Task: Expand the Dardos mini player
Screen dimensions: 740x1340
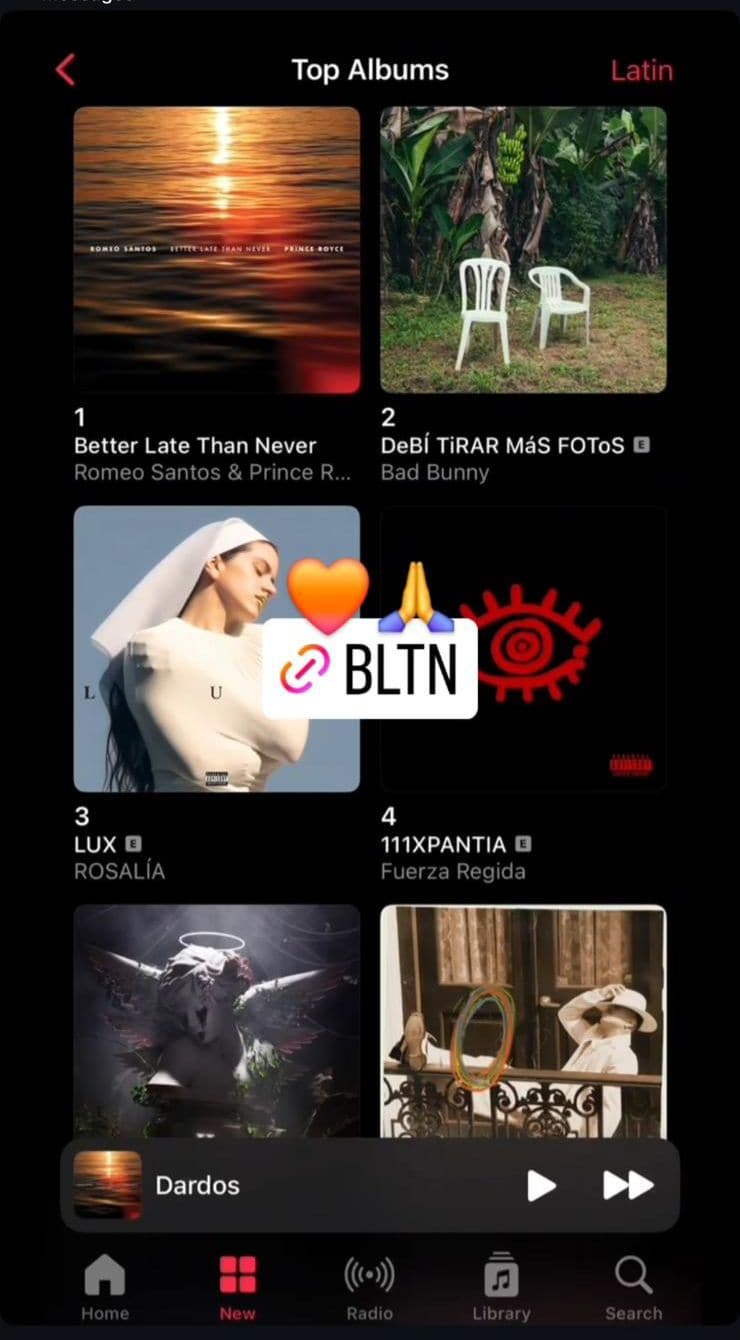Action: pos(300,1186)
